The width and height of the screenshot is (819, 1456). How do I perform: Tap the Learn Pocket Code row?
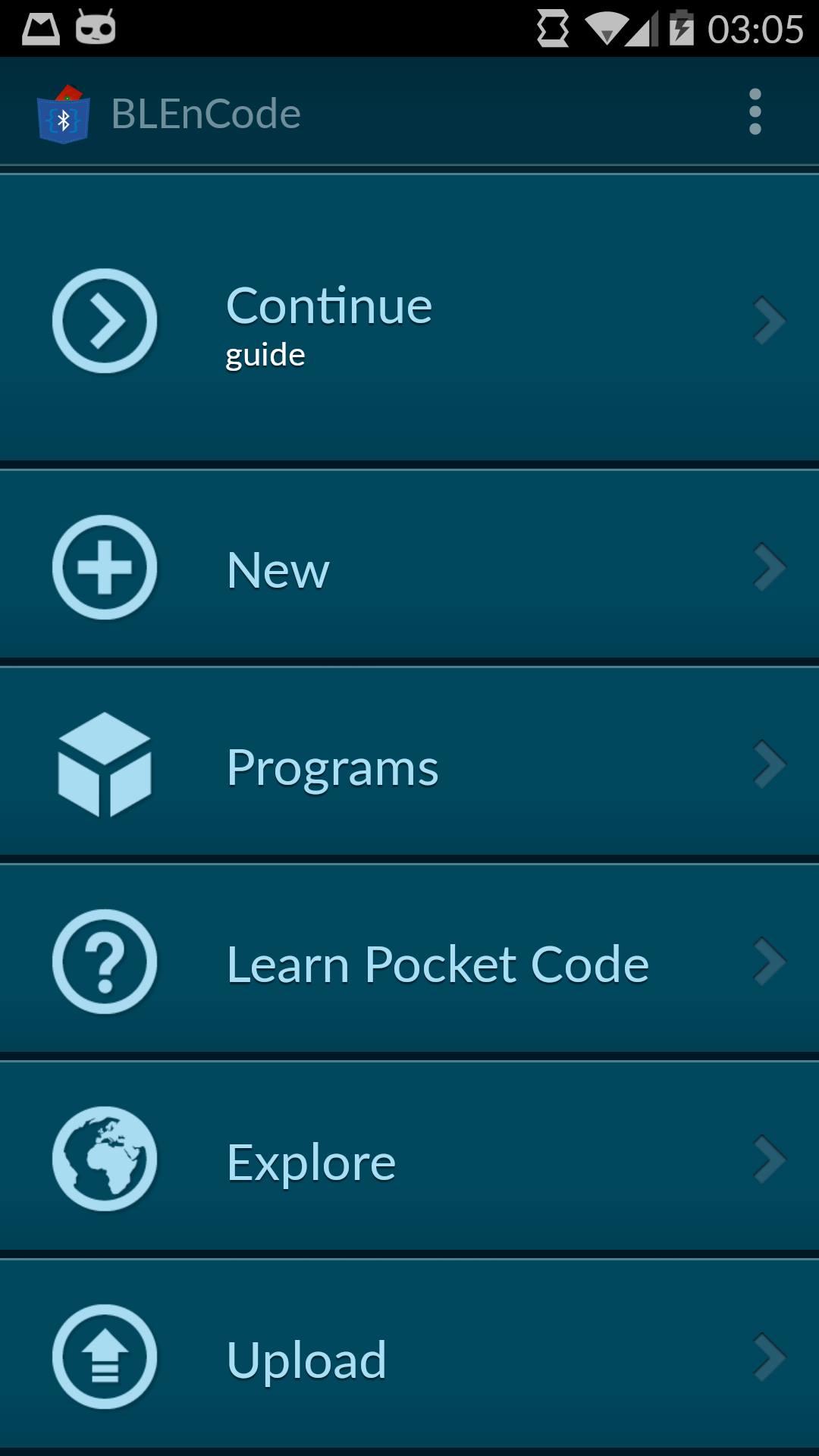[409, 963]
